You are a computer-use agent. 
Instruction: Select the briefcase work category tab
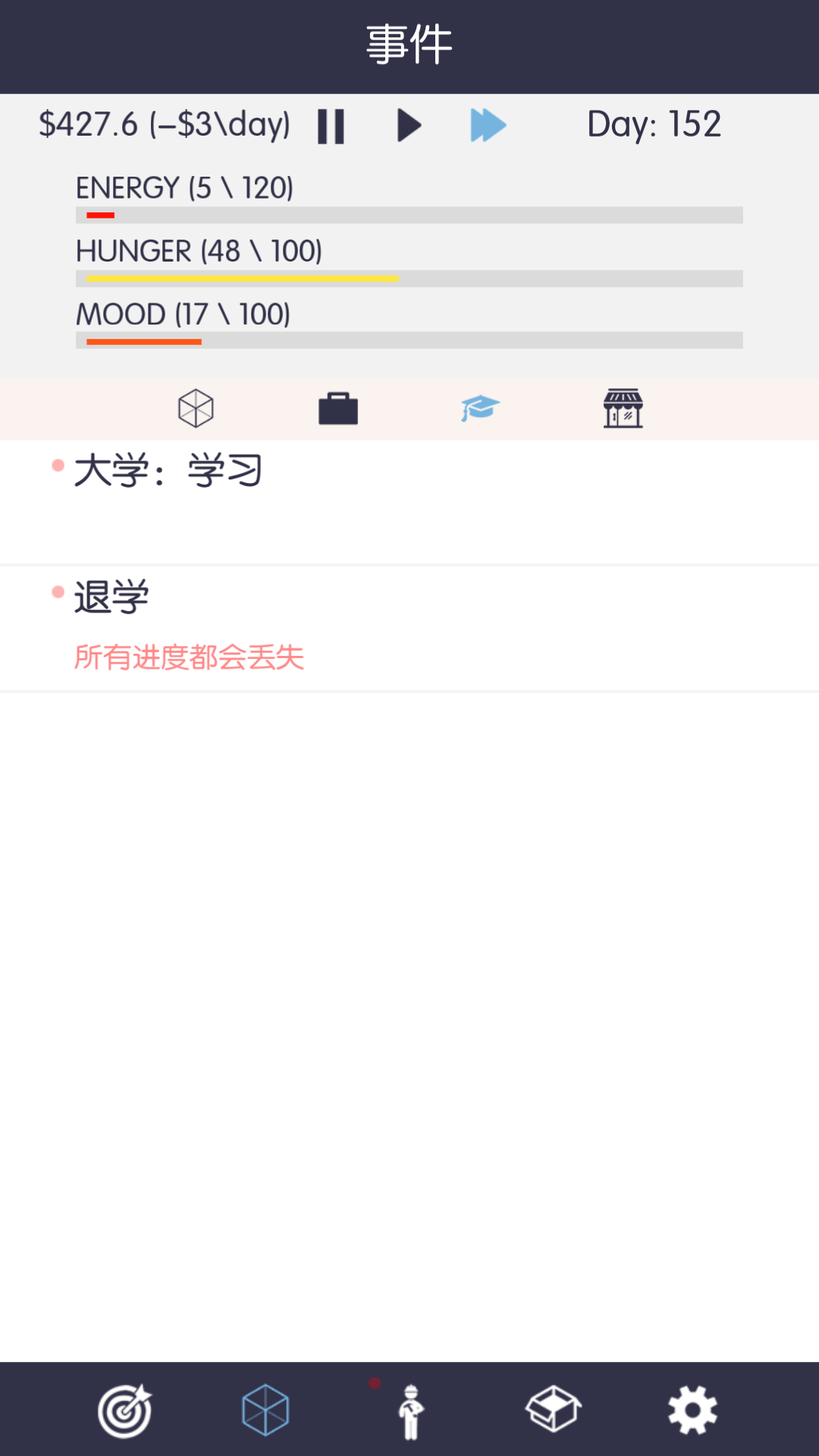coord(338,409)
